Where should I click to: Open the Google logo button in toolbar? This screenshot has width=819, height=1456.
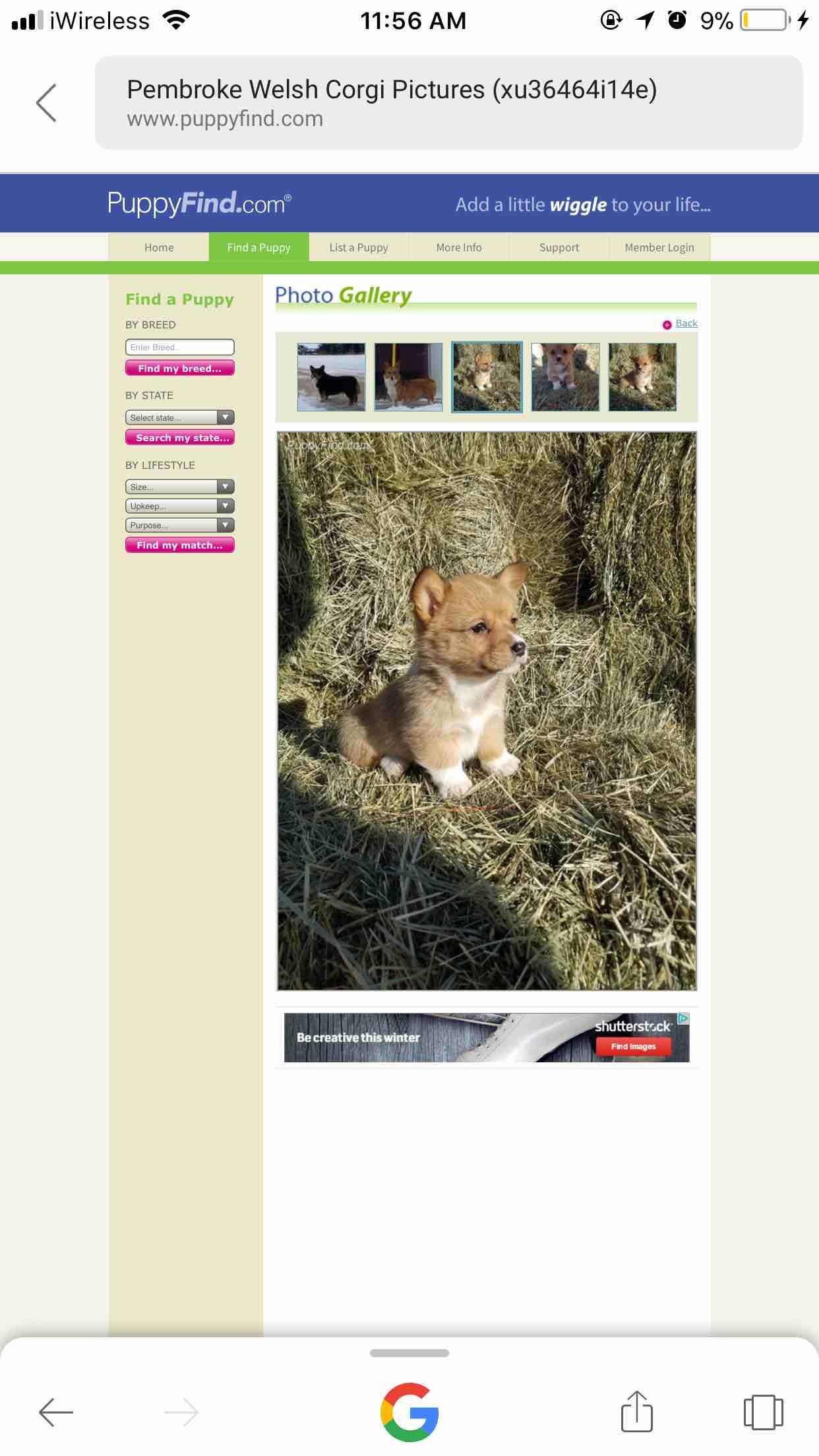coord(409,1412)
